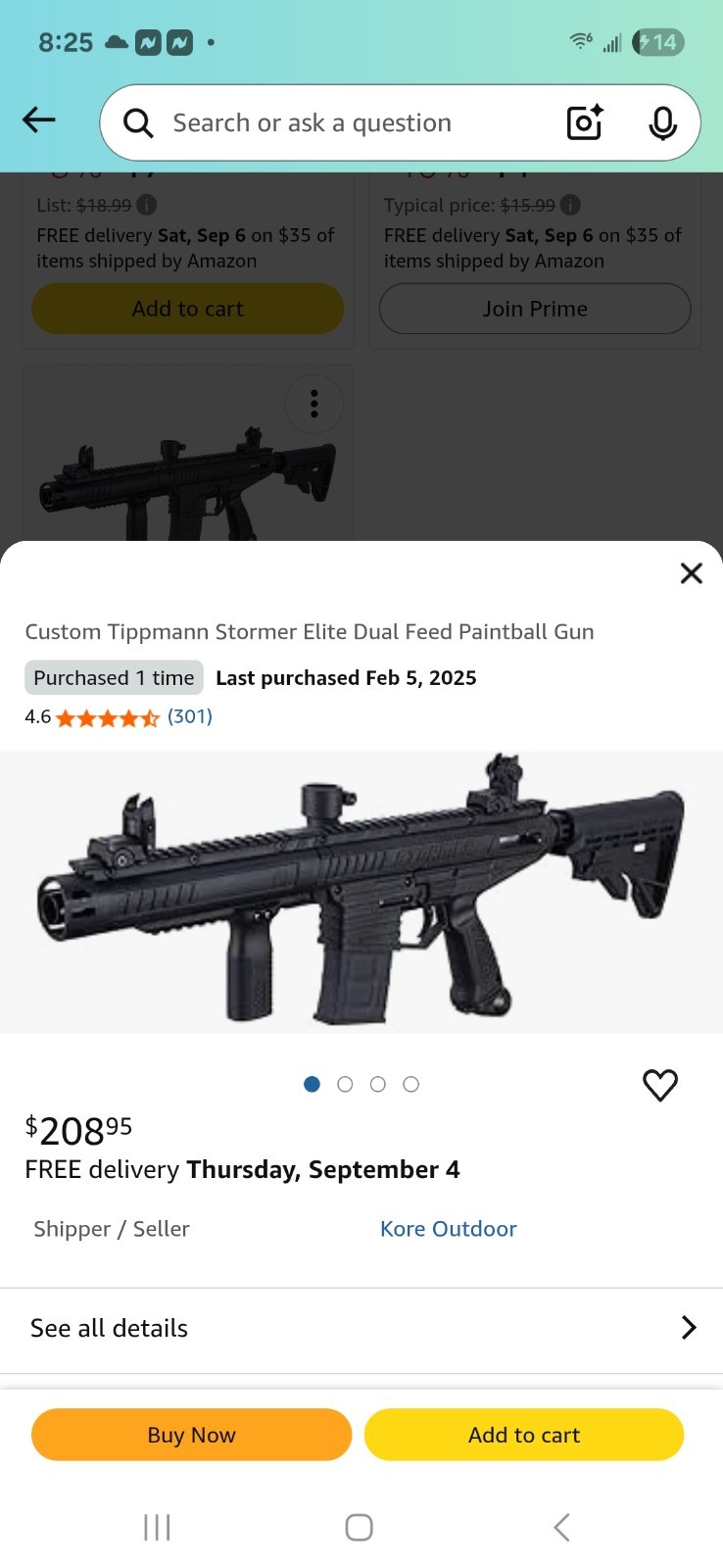Close the product preview sheet
The width and height of the screenshot is (723, 1568).
(x=691, y=573)
